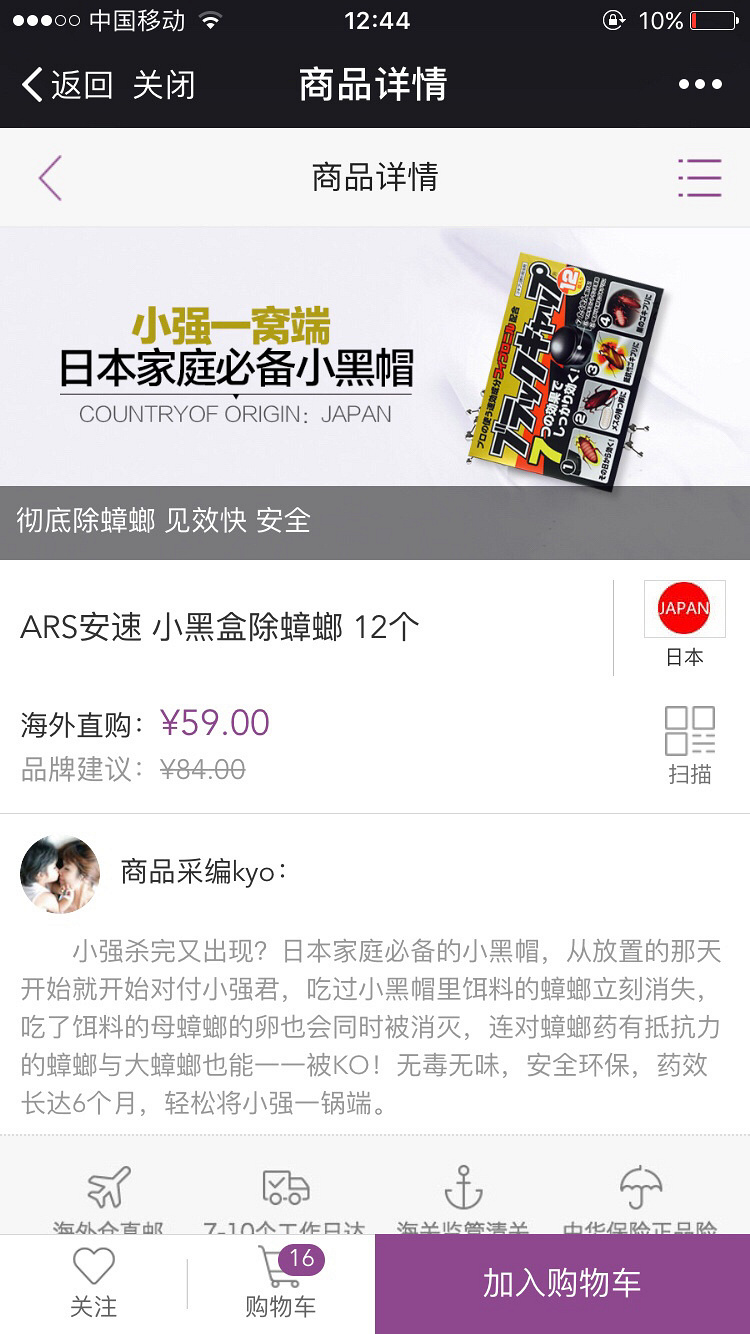Tap 加入购物车 to add to cart
Image resolution: width=750 pixels, height=1334 pixels.
coord(562,1284)
